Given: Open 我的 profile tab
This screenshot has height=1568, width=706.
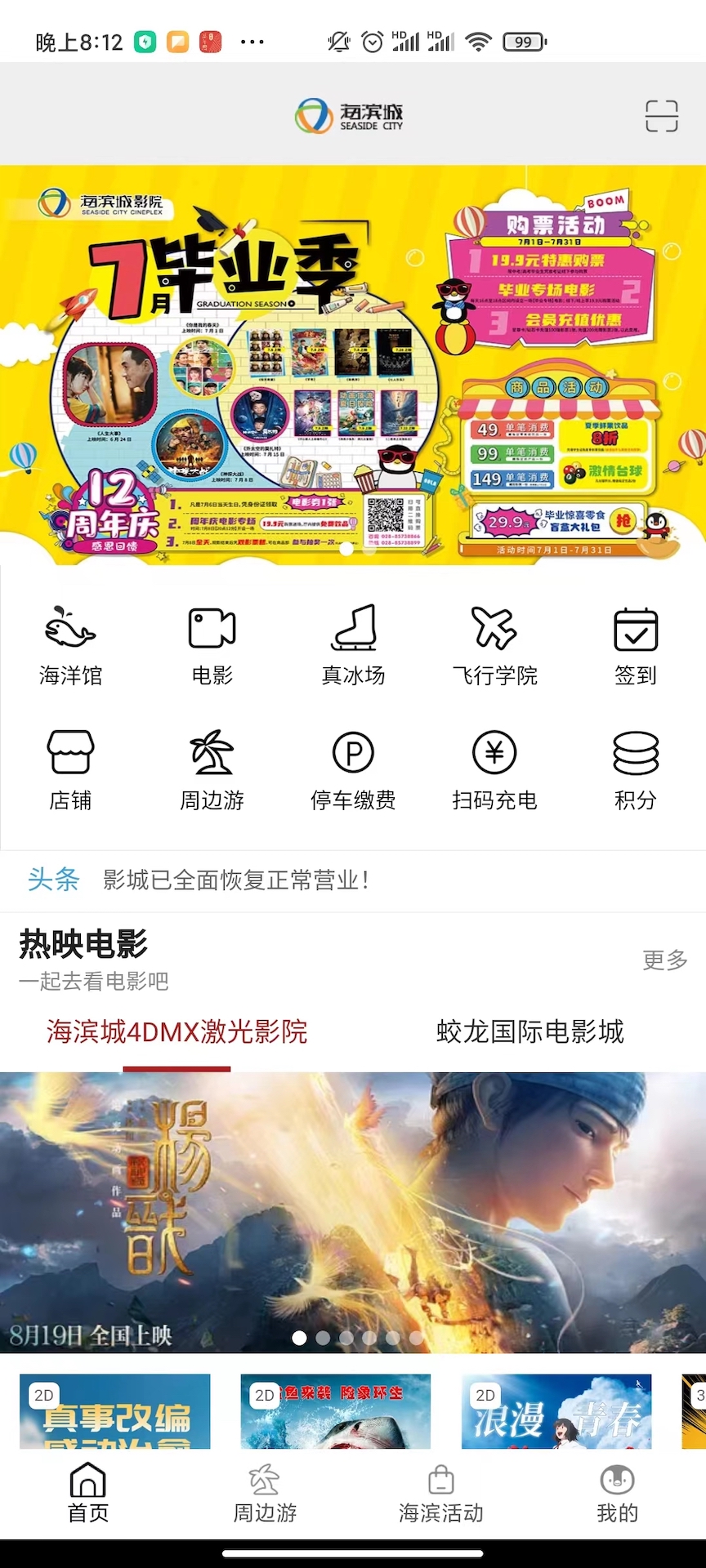Looking at the screenshot, I should pyautogui.click(x=617, y=1494).
